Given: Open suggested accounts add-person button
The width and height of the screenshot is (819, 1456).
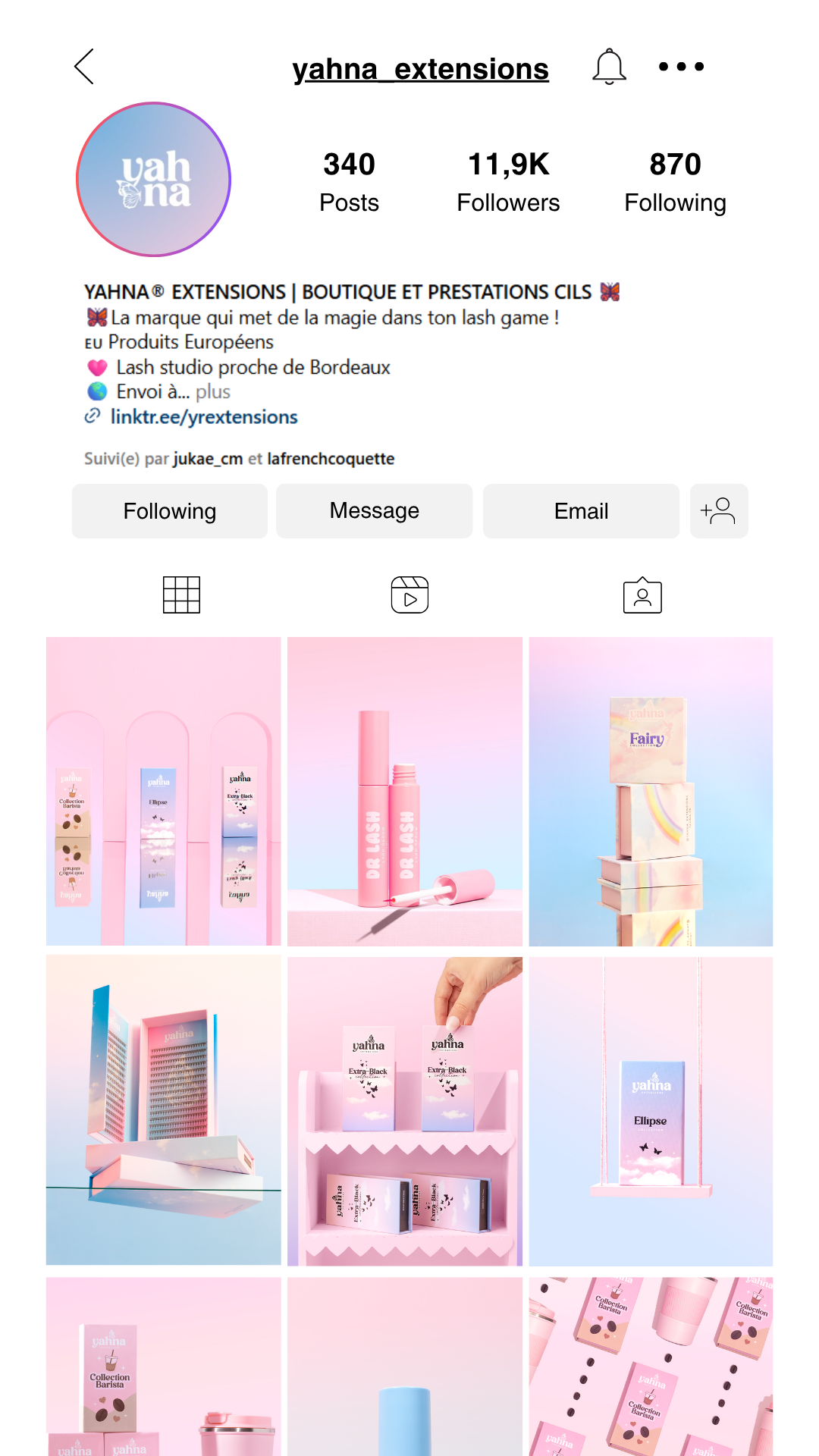Looking at the screenshot, I should tap(718, 511).
